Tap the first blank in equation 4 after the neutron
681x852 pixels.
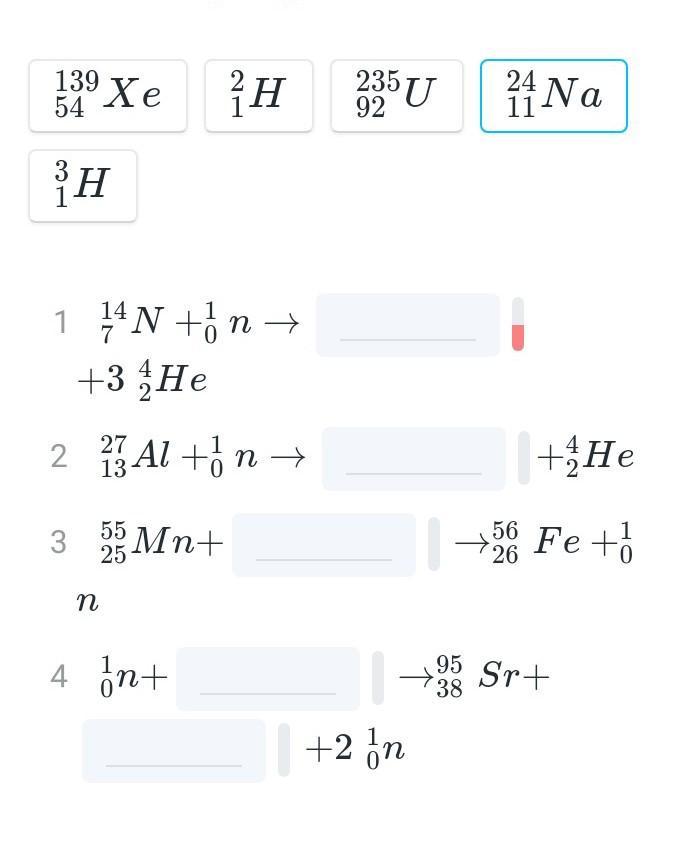[x=267, y=679]
